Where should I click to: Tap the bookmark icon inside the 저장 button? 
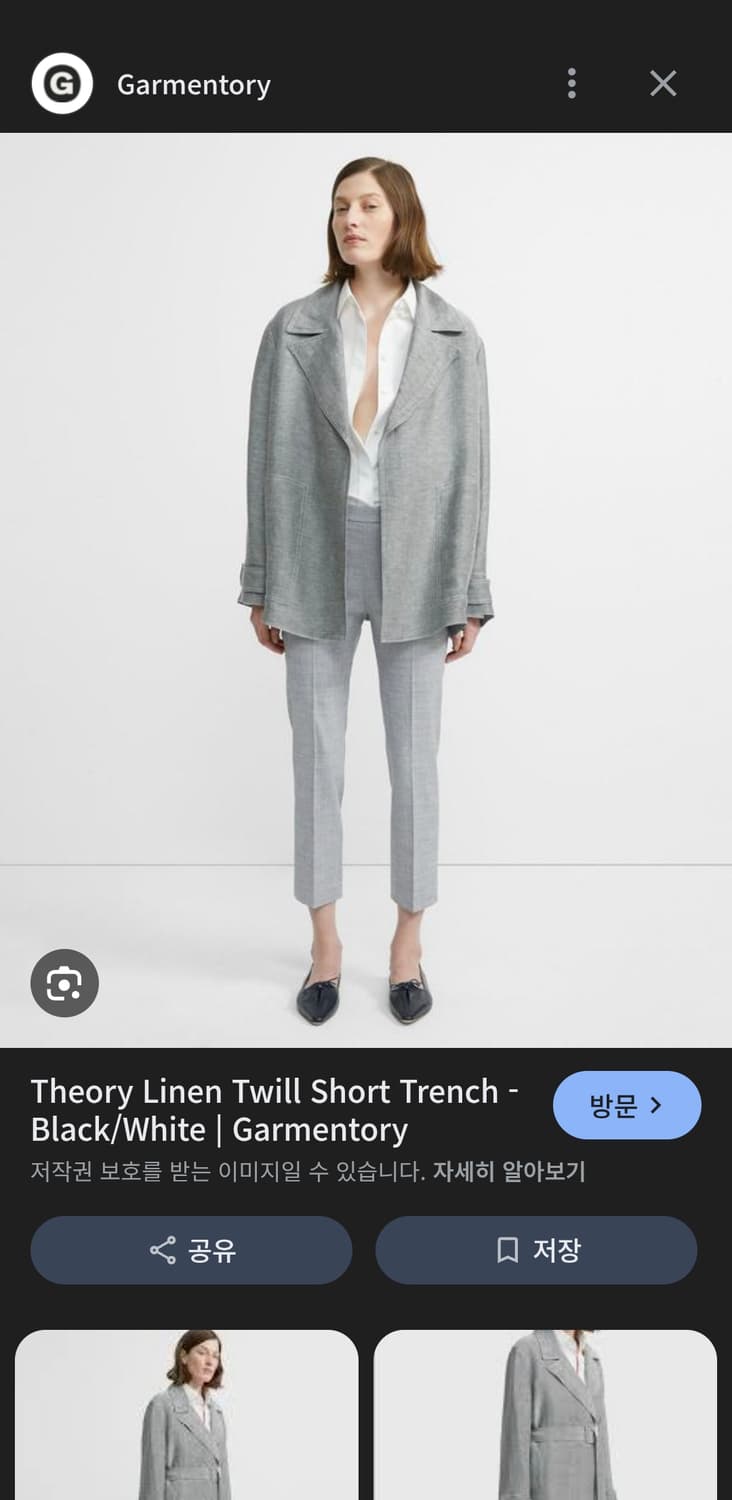[508, 1249]
